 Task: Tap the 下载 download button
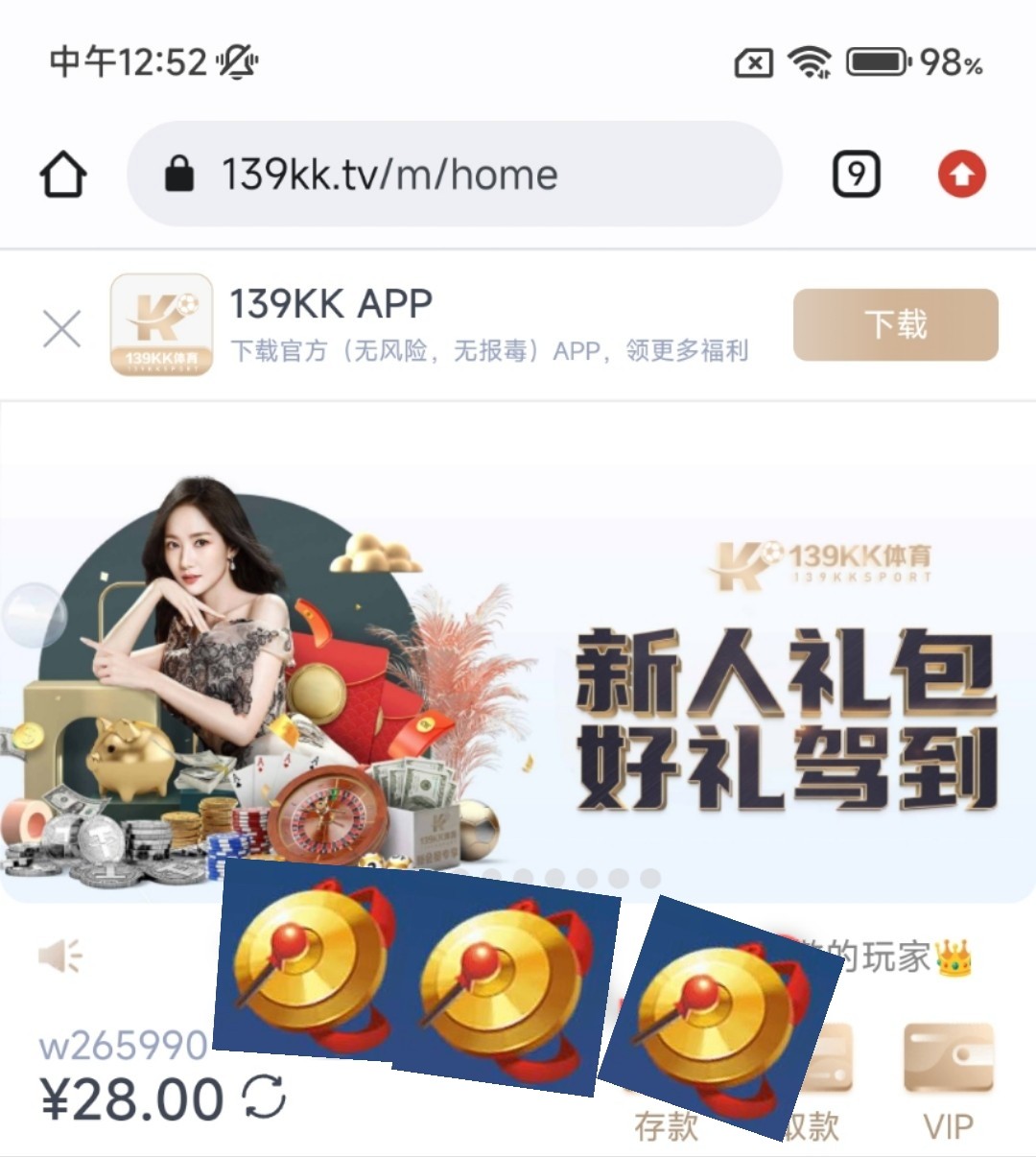coord(895,324)
